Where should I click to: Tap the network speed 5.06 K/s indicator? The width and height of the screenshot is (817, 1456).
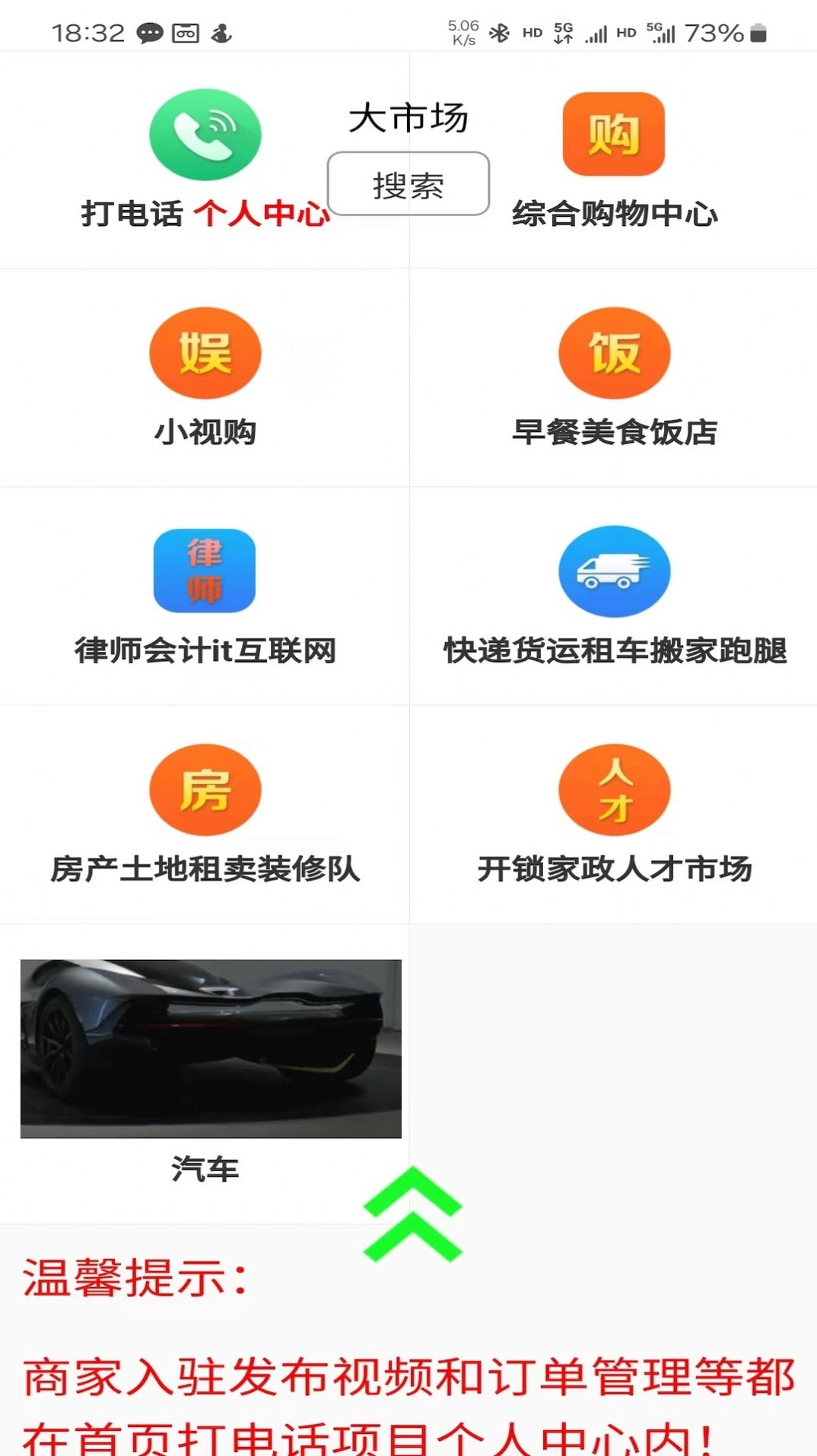462,30
